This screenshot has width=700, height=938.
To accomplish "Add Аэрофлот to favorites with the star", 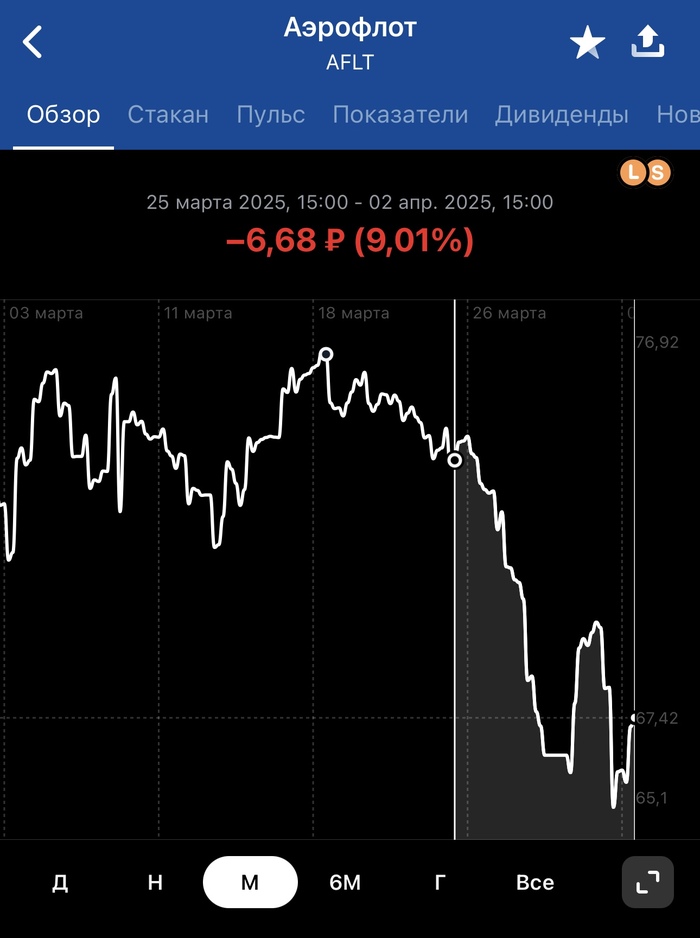I will (587, 43).
